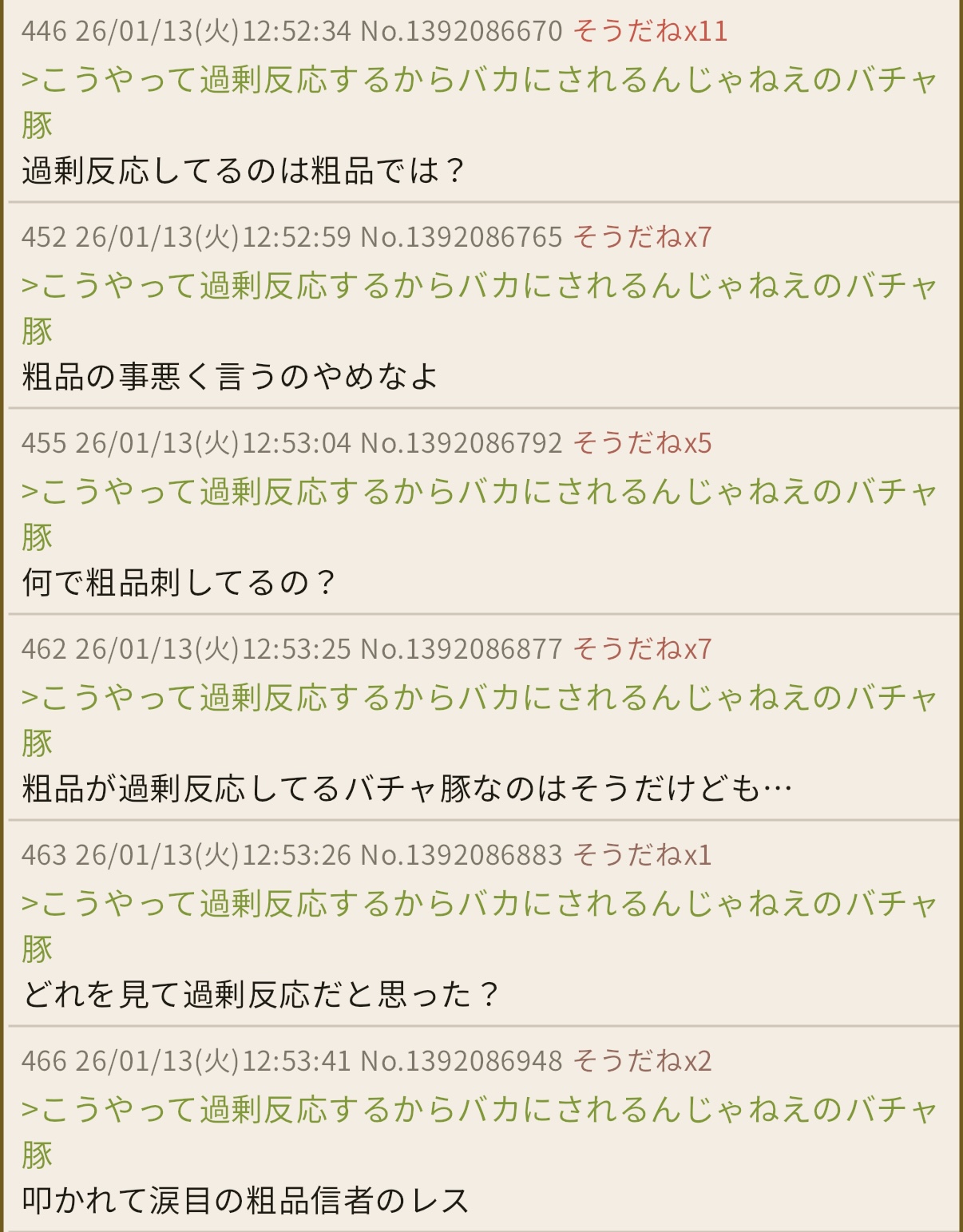Tap post number No.1392086877

(x=462, y=649)
